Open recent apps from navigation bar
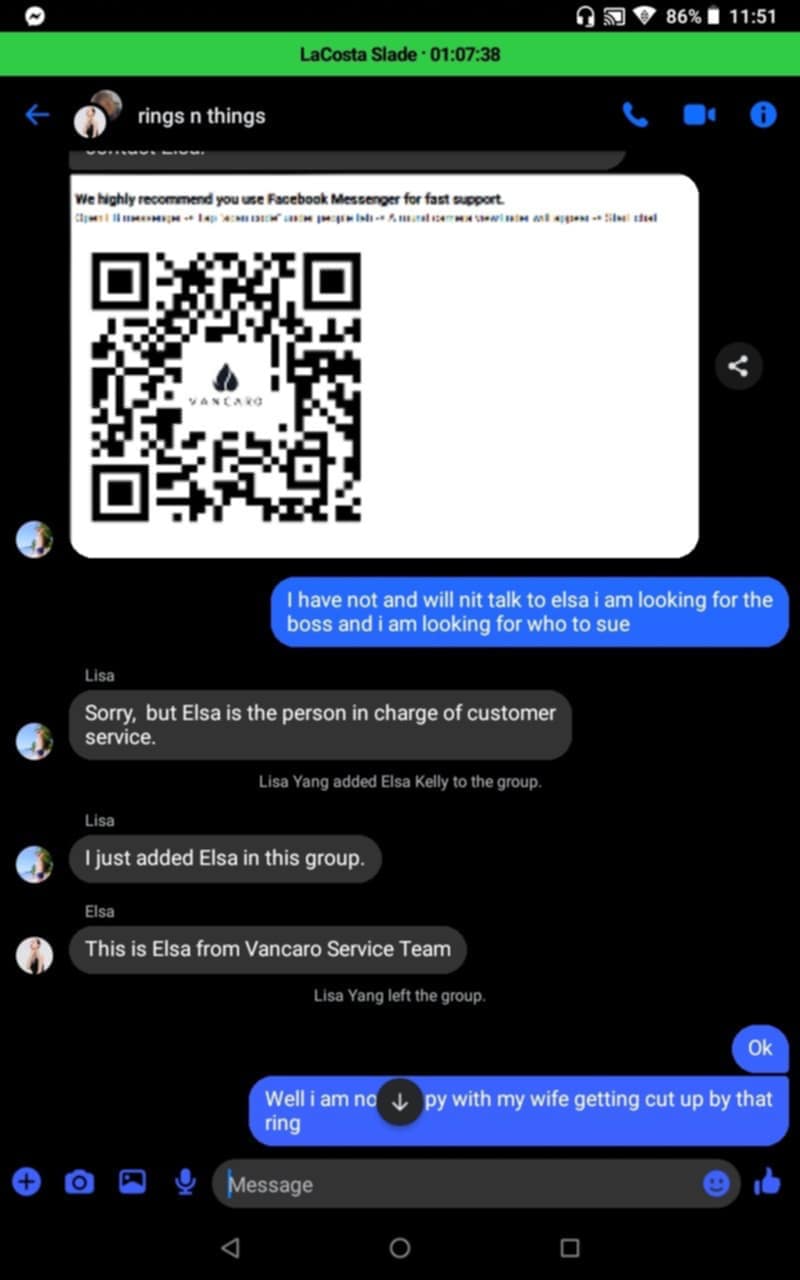 pos(570,1247)
